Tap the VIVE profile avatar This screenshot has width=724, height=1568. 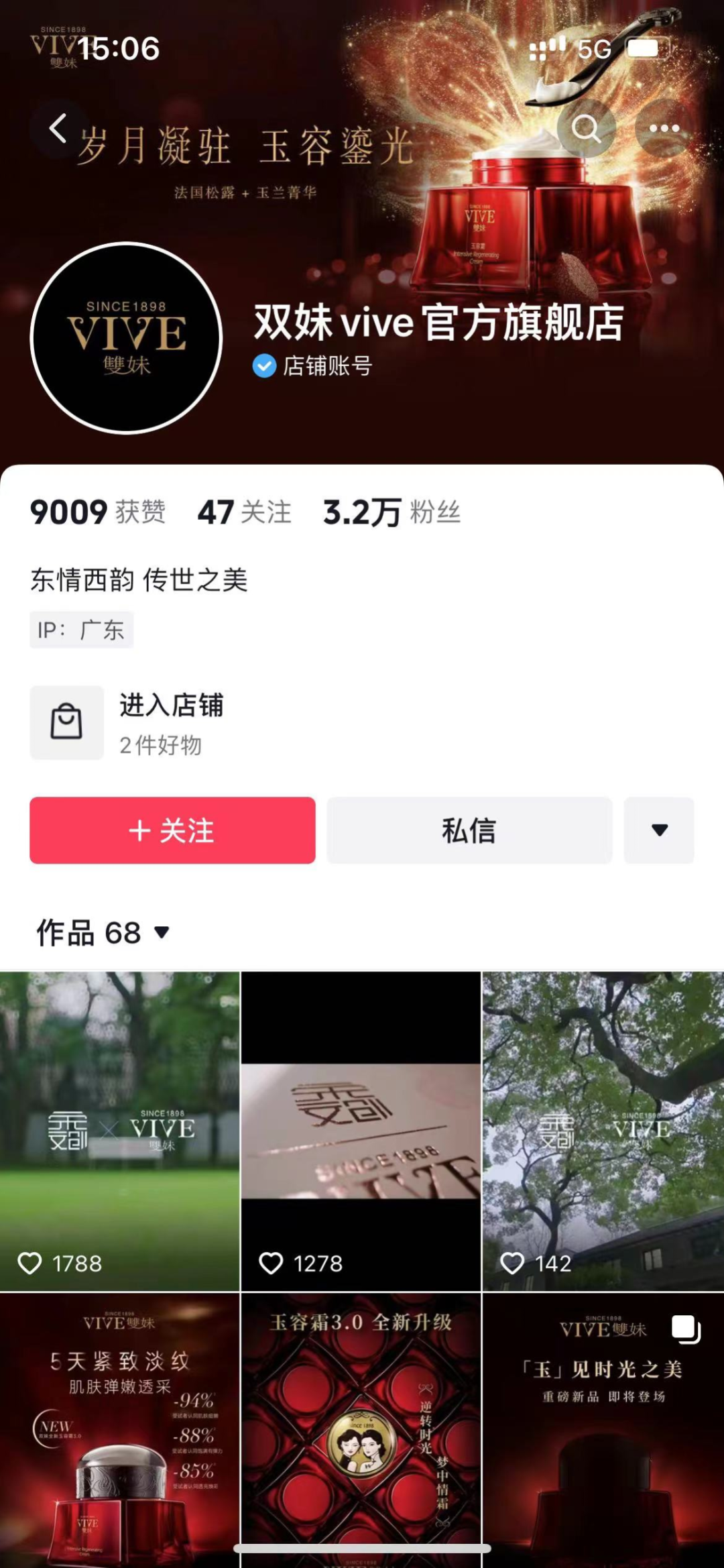pyautogui.click(x=126, y=337)
